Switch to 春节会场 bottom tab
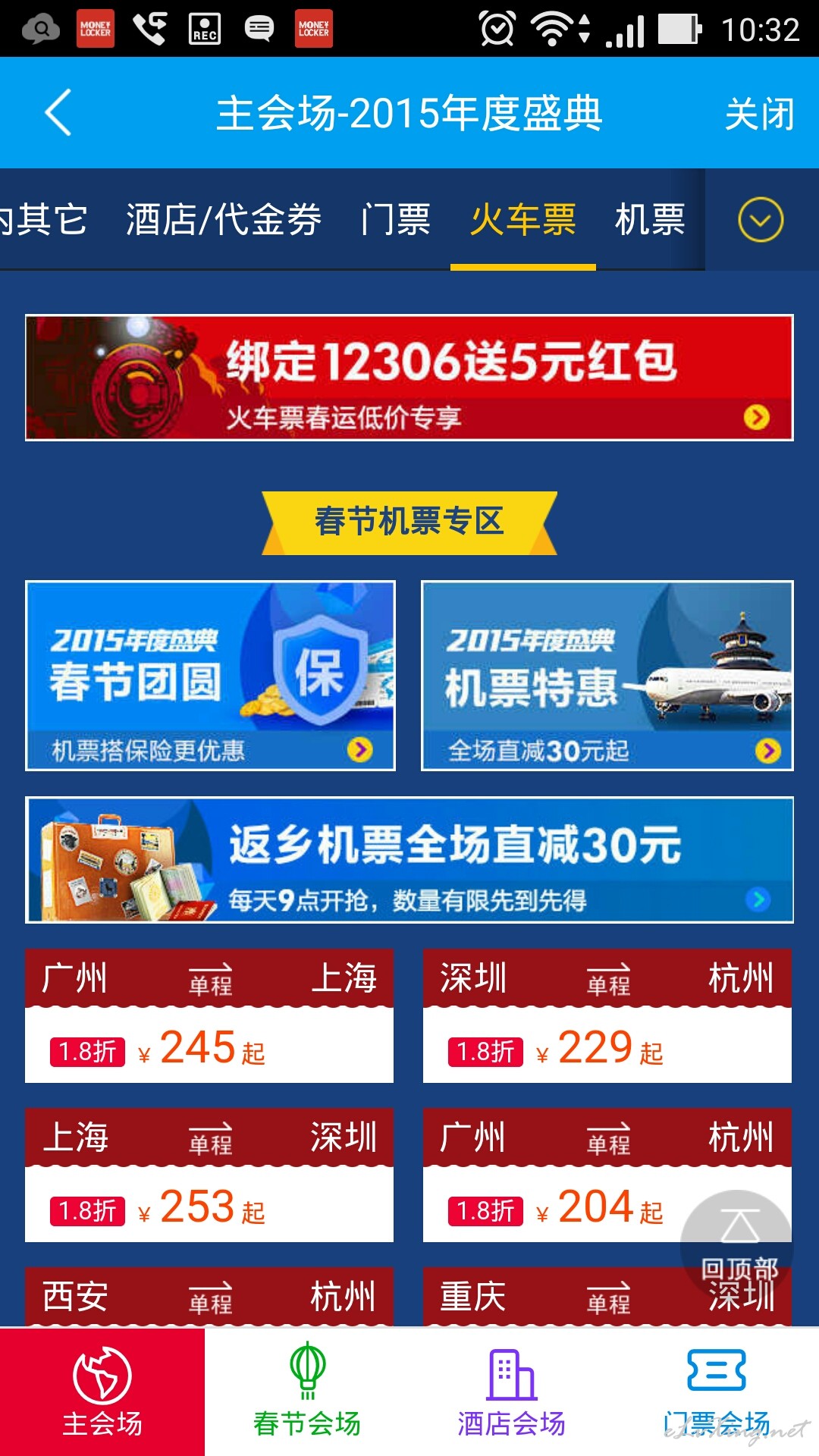This screenshot has width=819, height=1456. 307,1392
